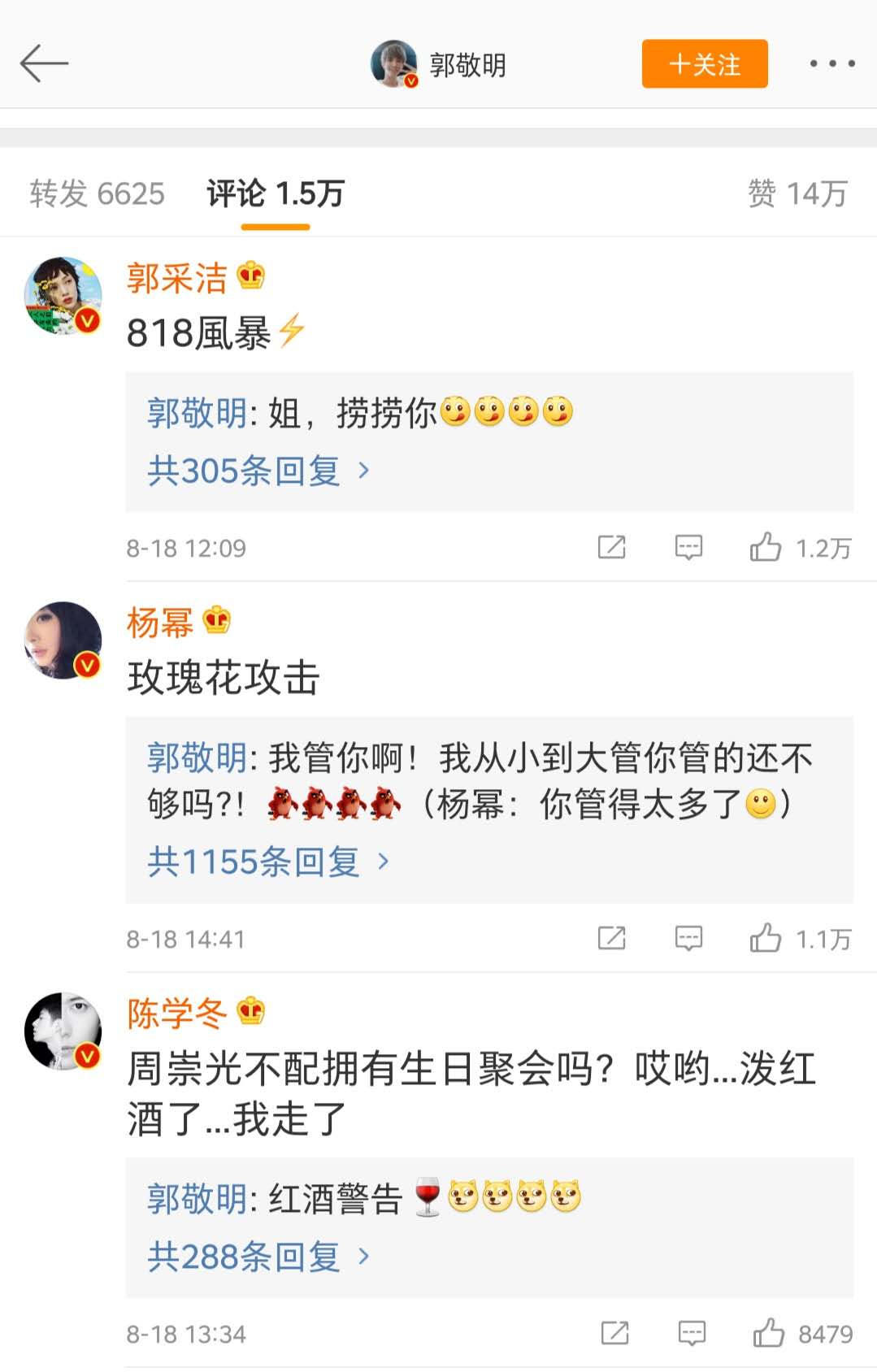Like 郭采洁's comment with the thumbs-up icon
The width and height of the screenshot is (877, 1372).
coord(764,547)
